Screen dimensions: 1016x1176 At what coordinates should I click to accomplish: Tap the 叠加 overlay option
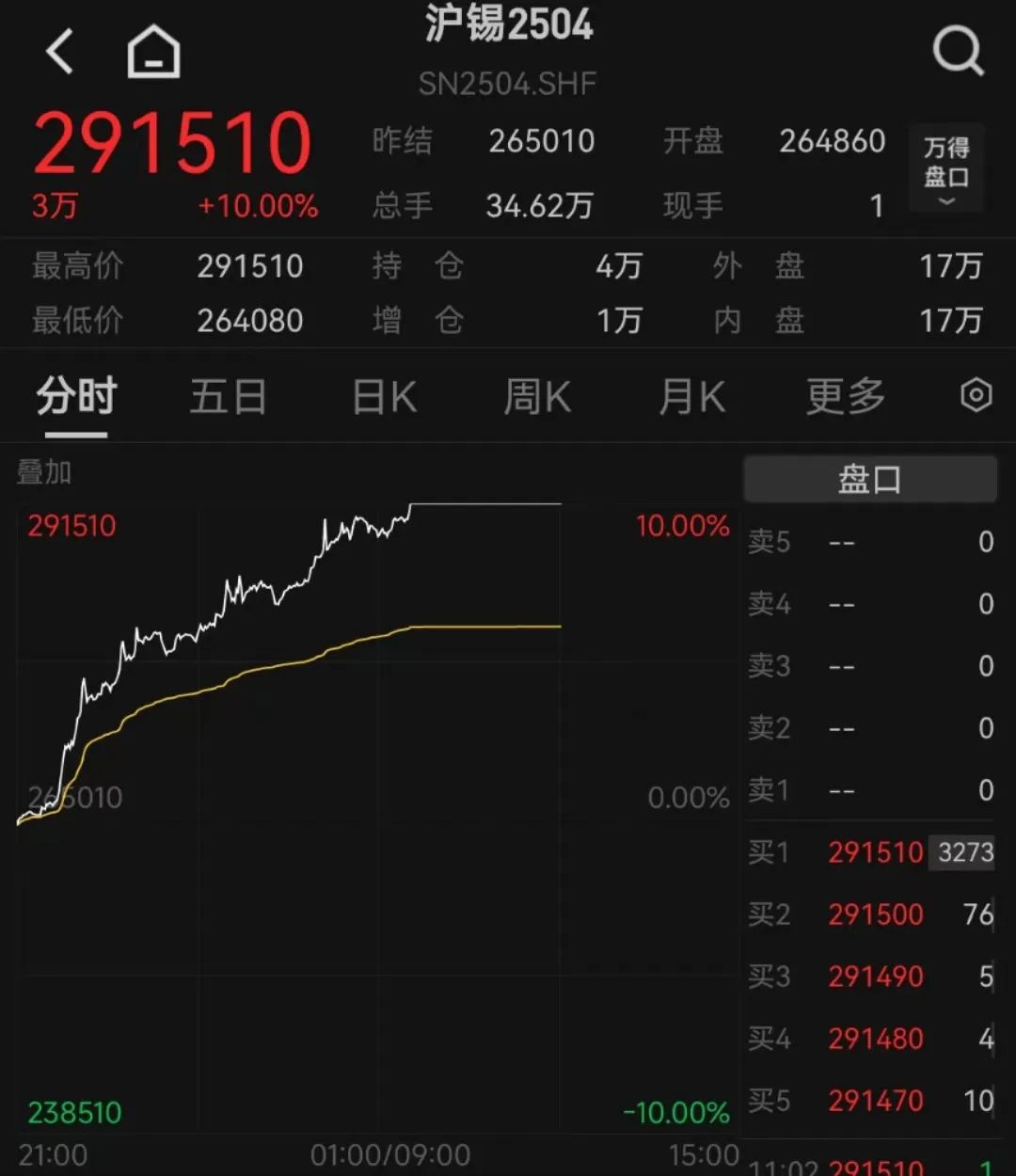coord(44,472)
